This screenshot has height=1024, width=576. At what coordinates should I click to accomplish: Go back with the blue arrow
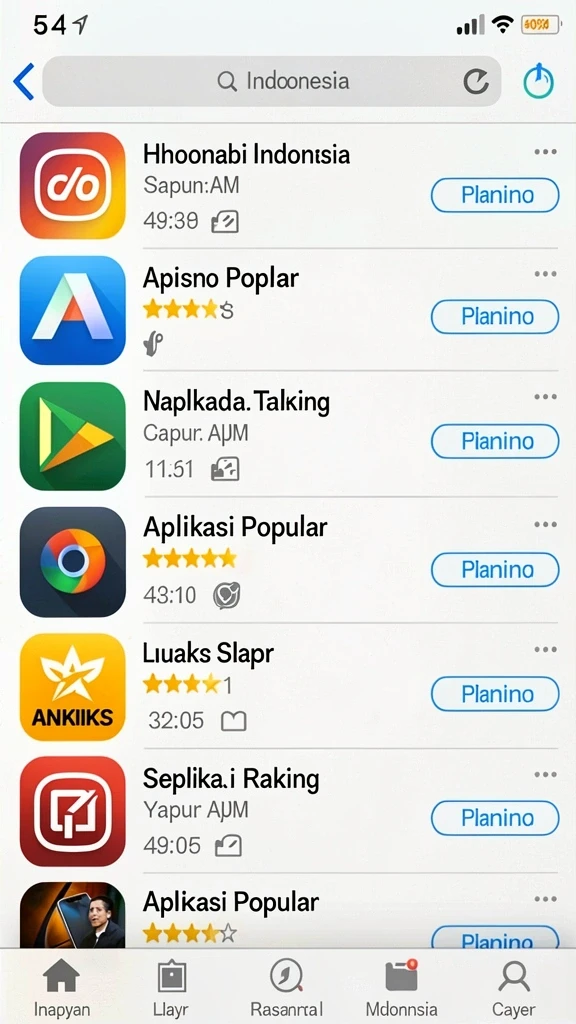(24, 82)
